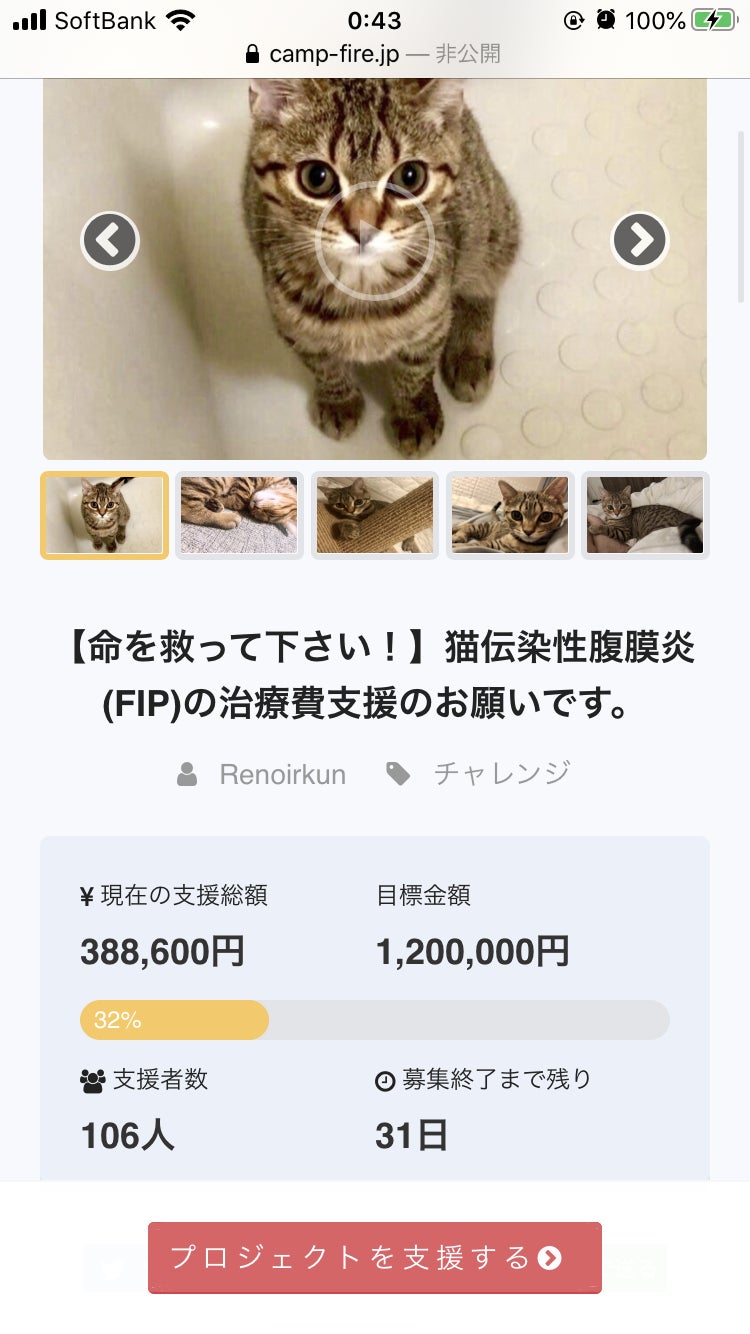The height and width of the screenshot is (1334, 750).
Task: Select the fourth thumbnail of the cat's close-up face
Action: point(510,515)
